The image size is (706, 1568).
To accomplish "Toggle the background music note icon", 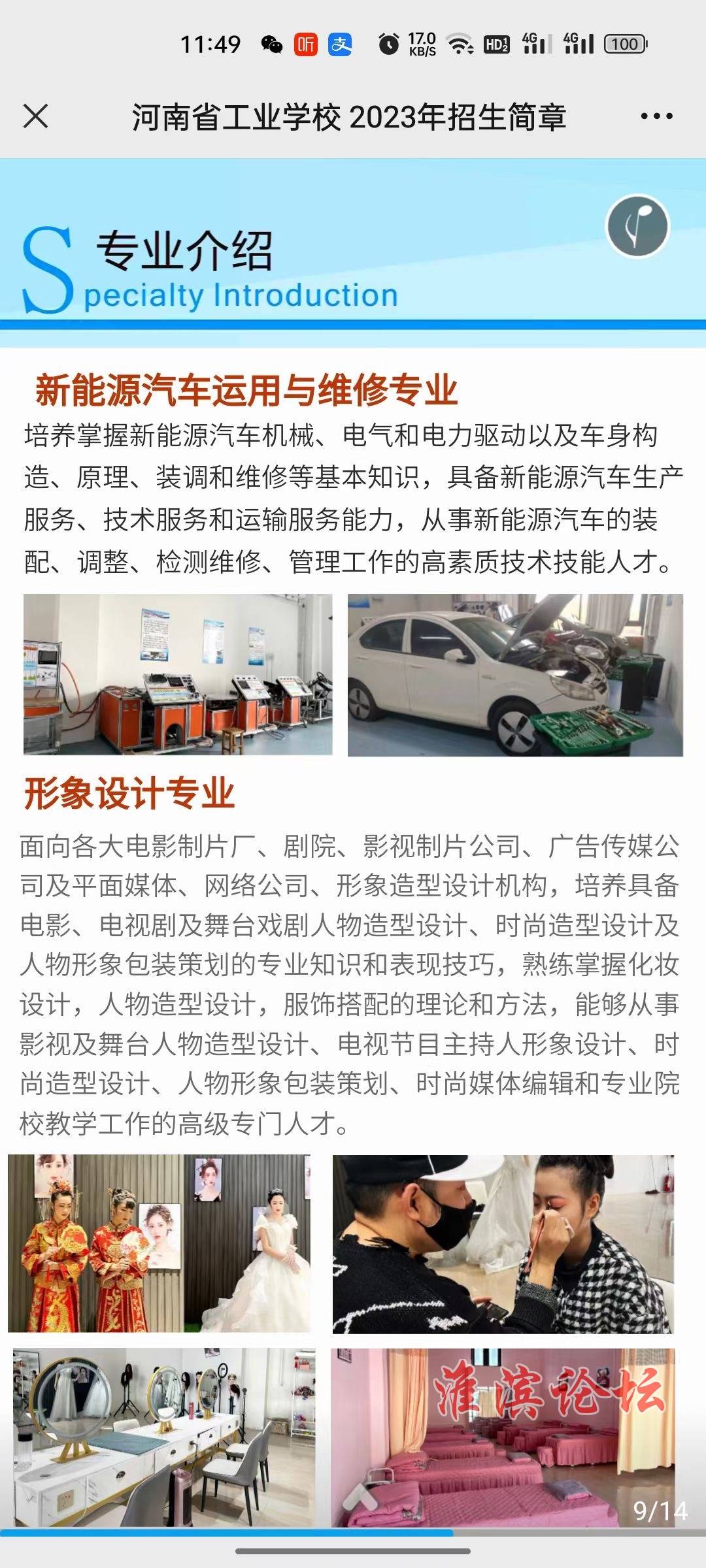I will (x=637, y=227).
